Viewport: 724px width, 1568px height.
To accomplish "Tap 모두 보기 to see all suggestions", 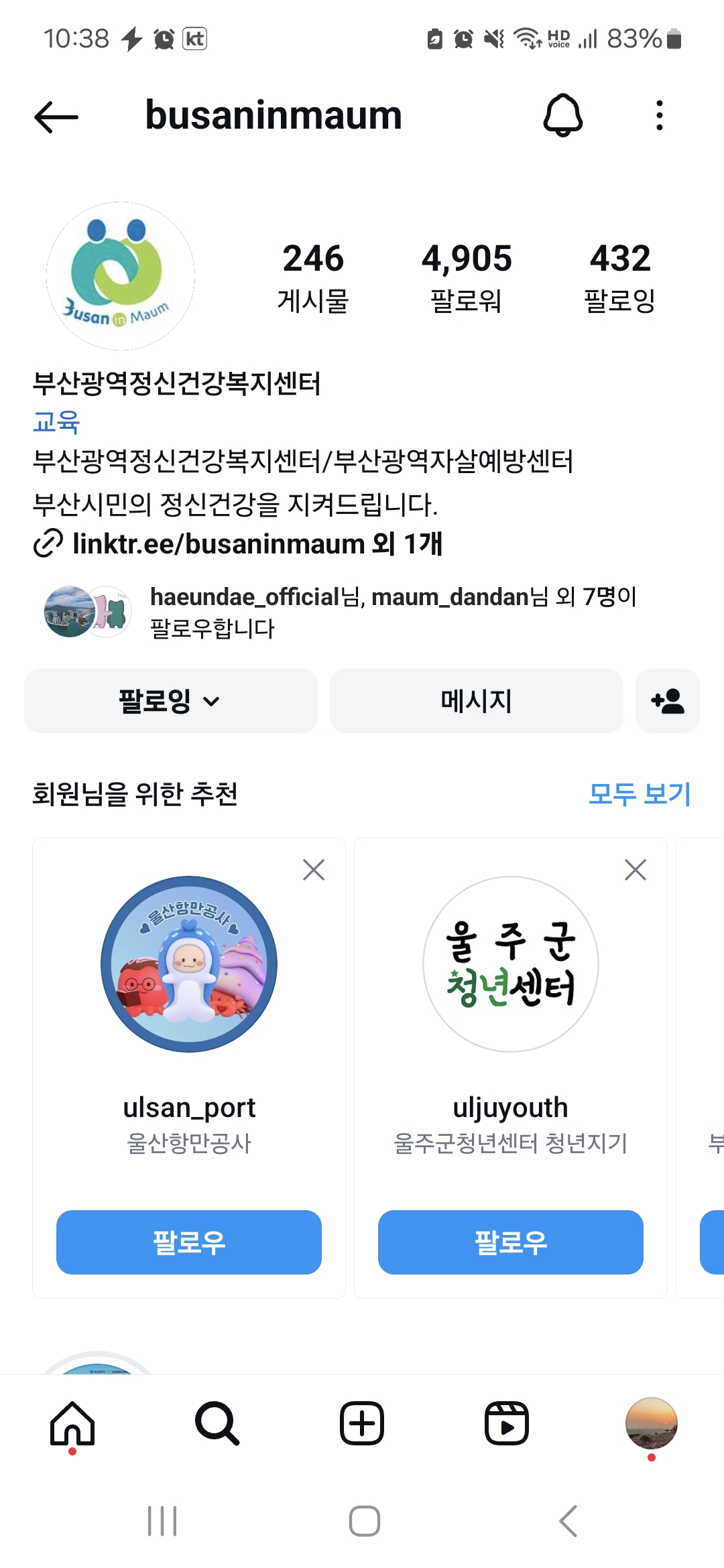I will pyautogui.click(x=639, y=793).
